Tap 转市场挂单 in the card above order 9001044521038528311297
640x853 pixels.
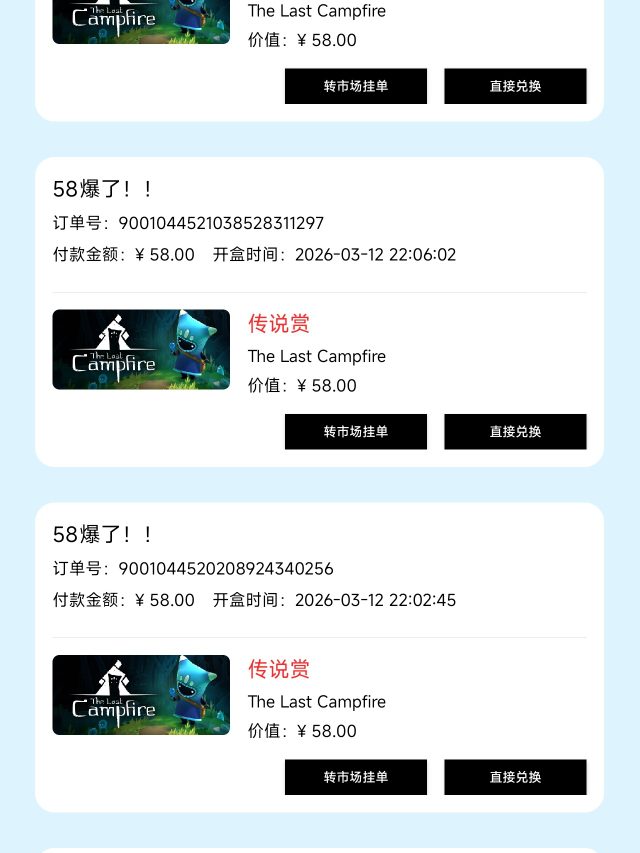click(355, 86)
